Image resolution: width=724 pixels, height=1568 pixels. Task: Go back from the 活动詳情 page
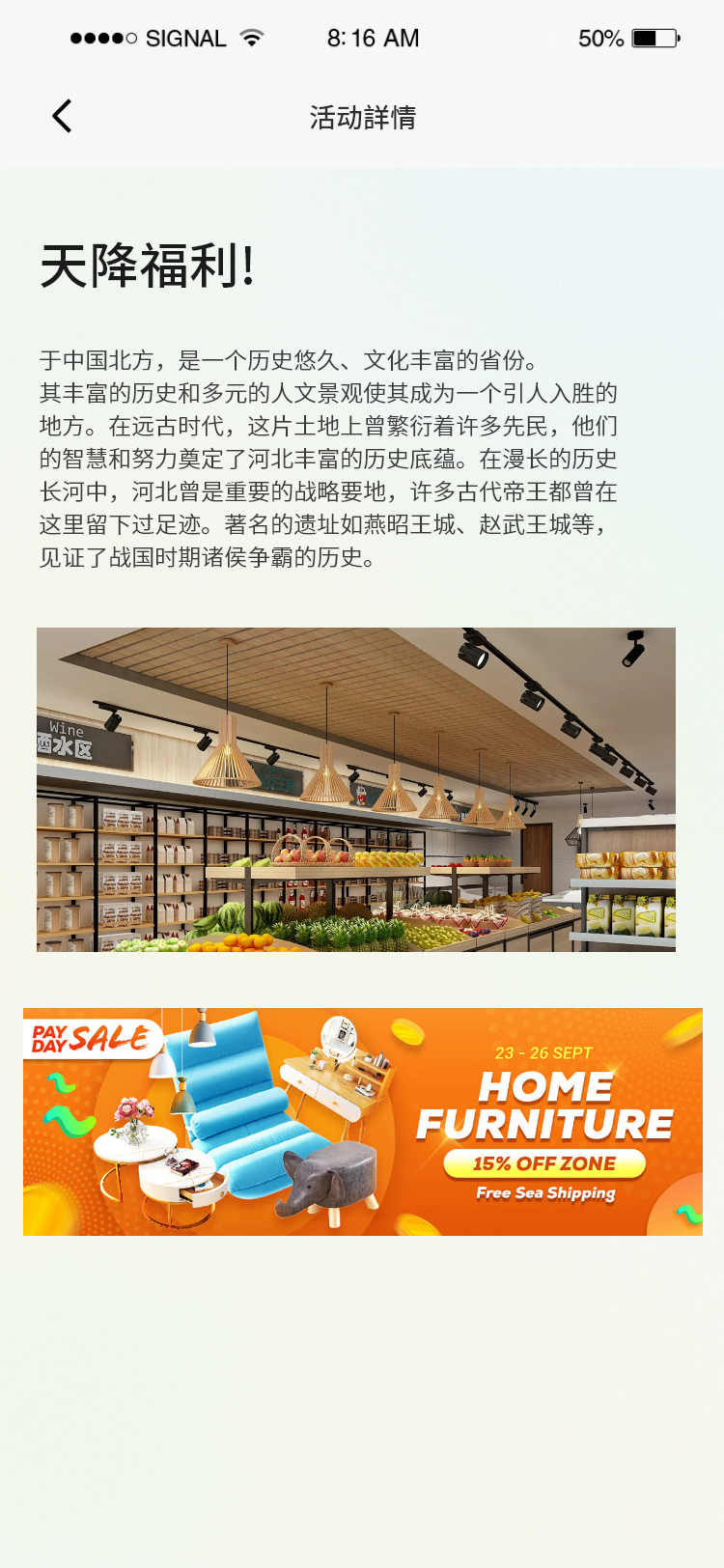point(62,117)
